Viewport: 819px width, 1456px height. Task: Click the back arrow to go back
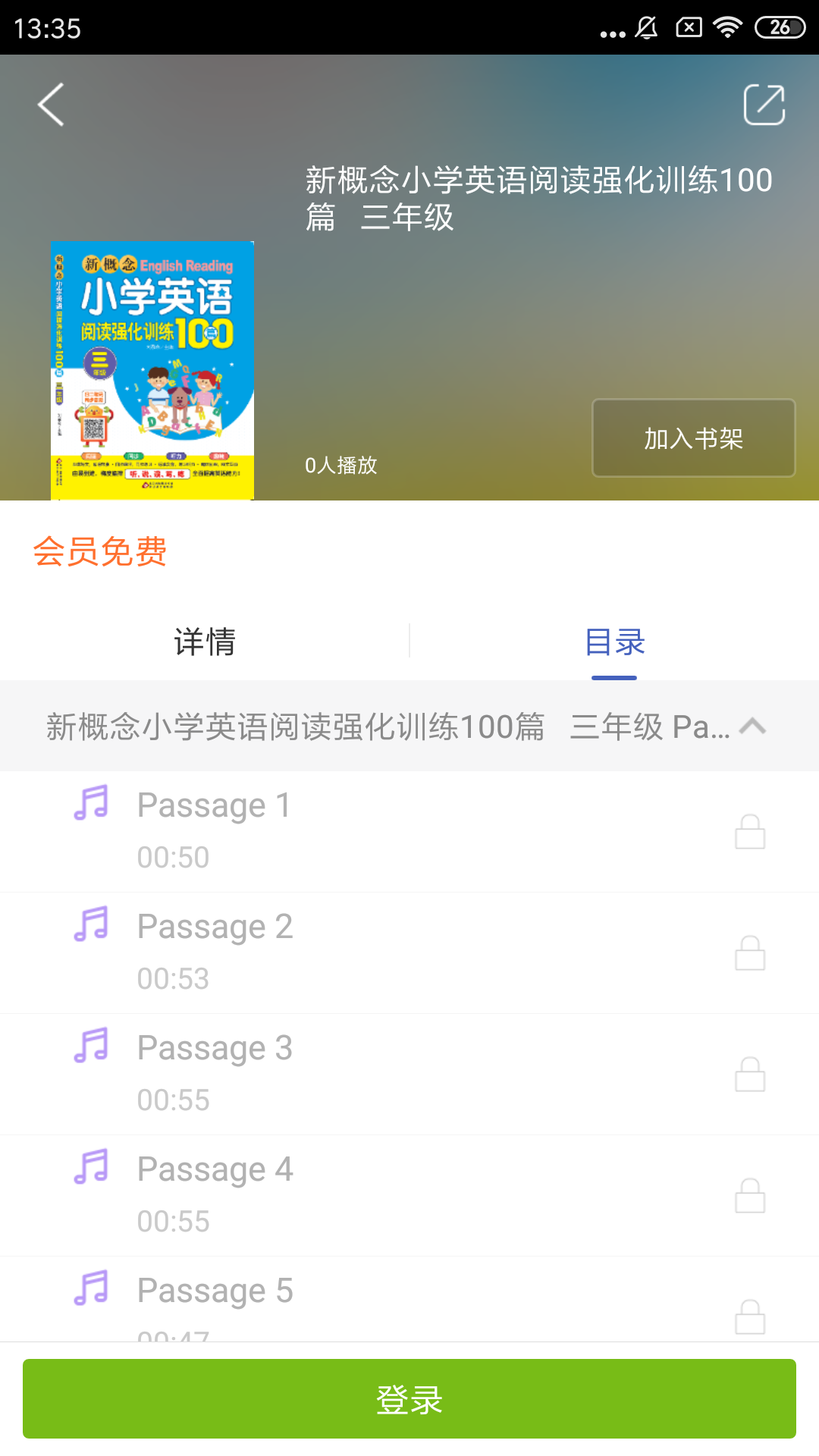click(50, 105)
